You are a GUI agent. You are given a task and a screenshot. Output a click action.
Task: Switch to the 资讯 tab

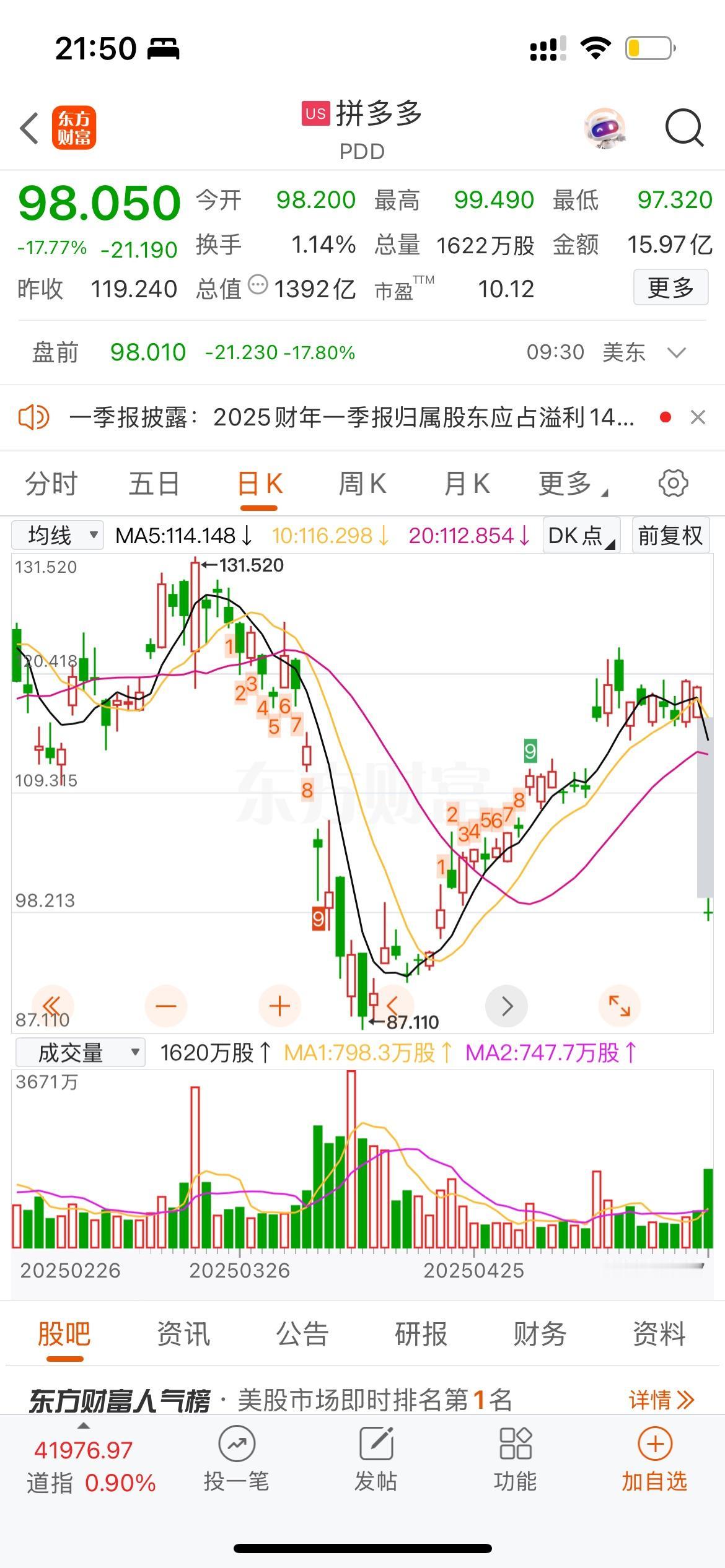point(183,1333)
